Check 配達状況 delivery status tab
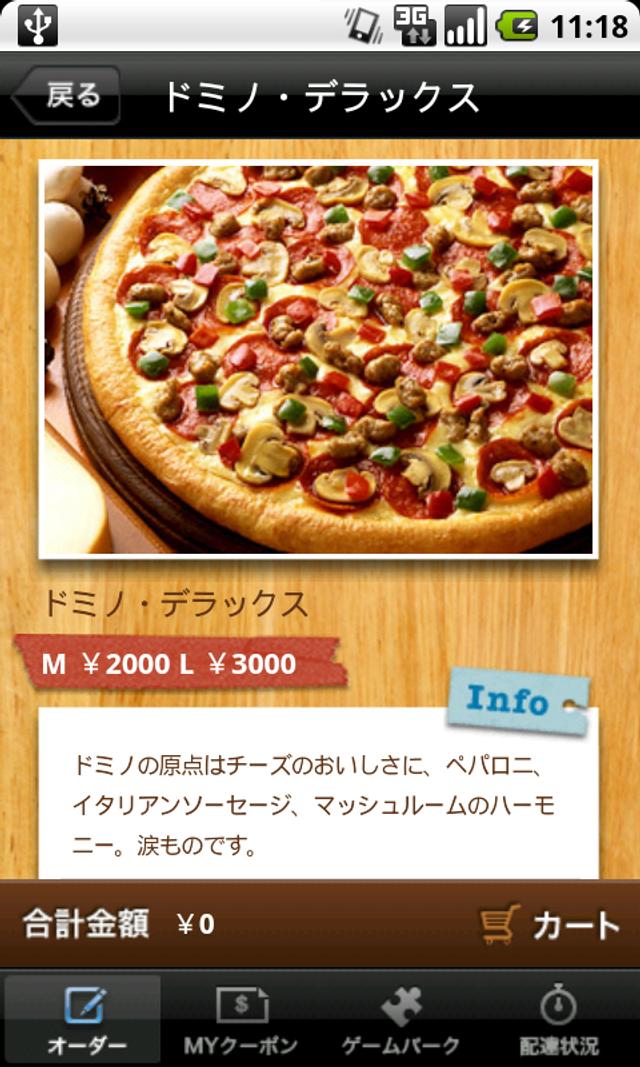The width and height of the screenshot is (640, 1067). click(558, 1018)
